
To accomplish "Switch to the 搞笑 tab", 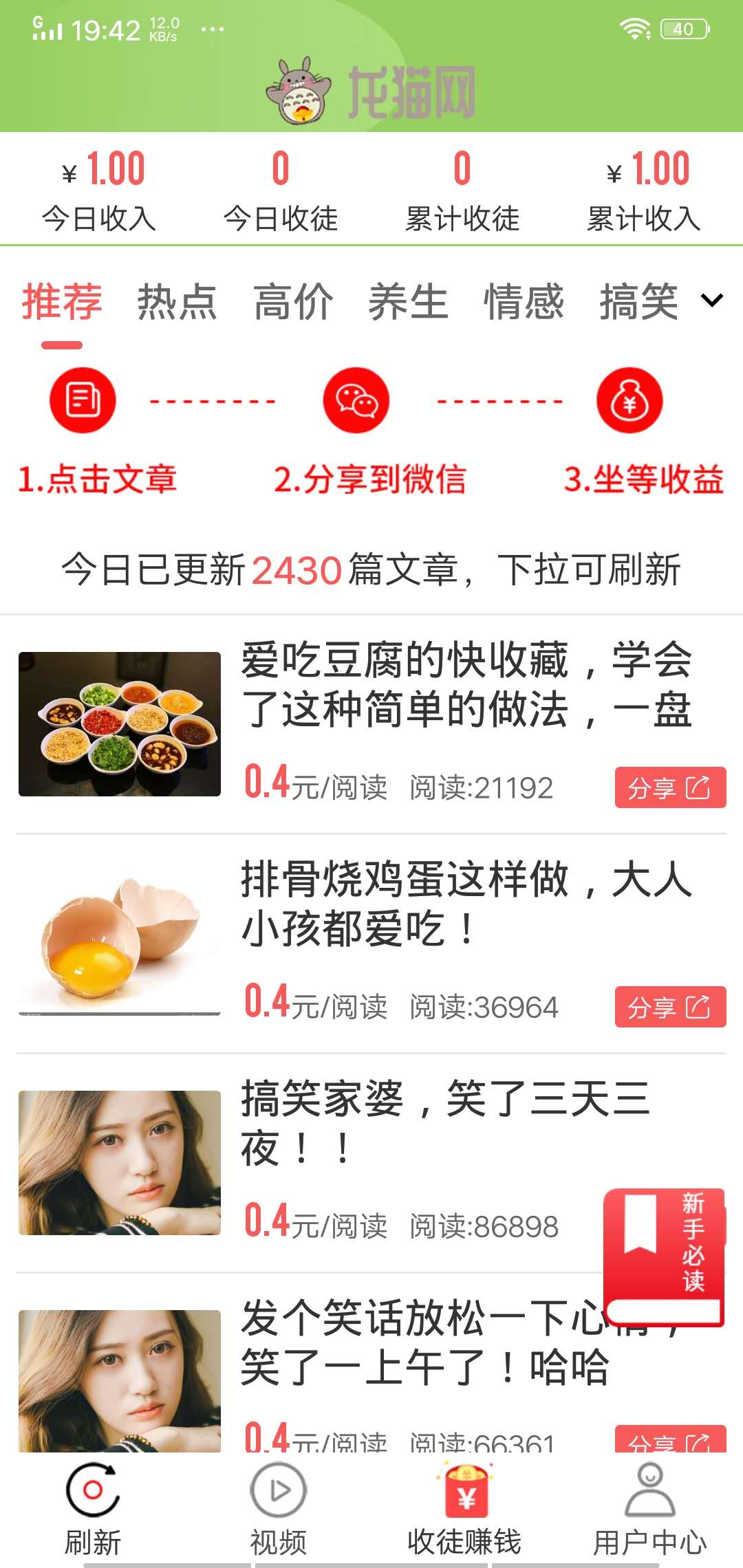I will pyautogui.click(x=638, y=303).
